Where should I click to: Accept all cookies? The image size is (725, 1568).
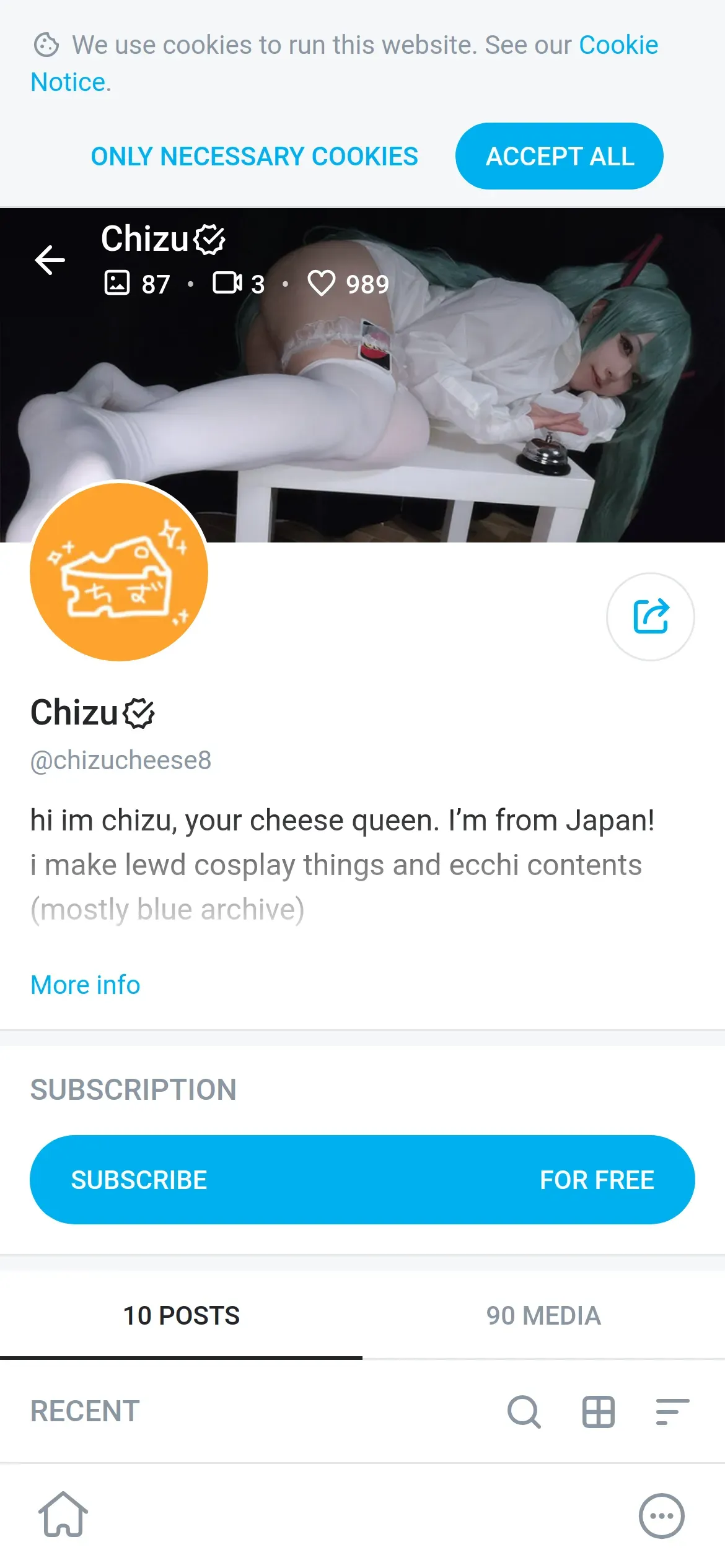[x=559, y=157]
